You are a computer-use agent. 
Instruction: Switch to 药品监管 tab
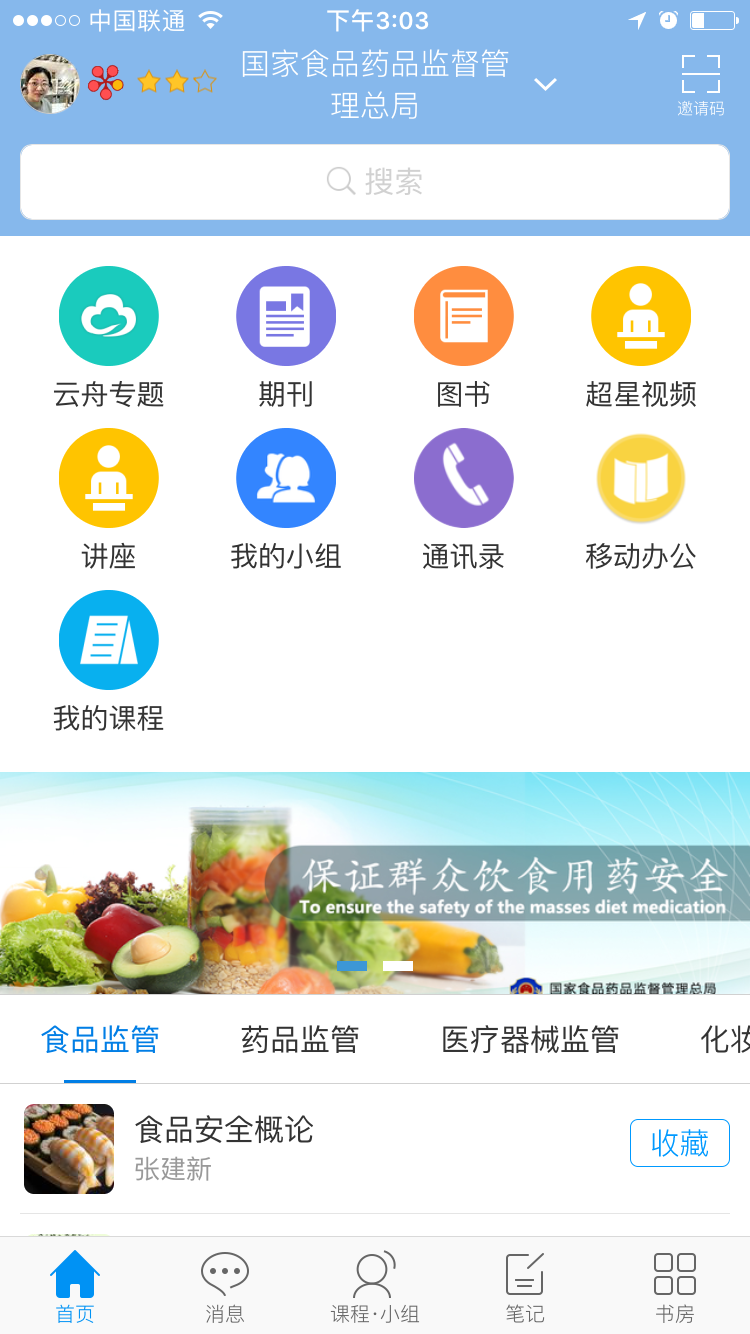300,1040
